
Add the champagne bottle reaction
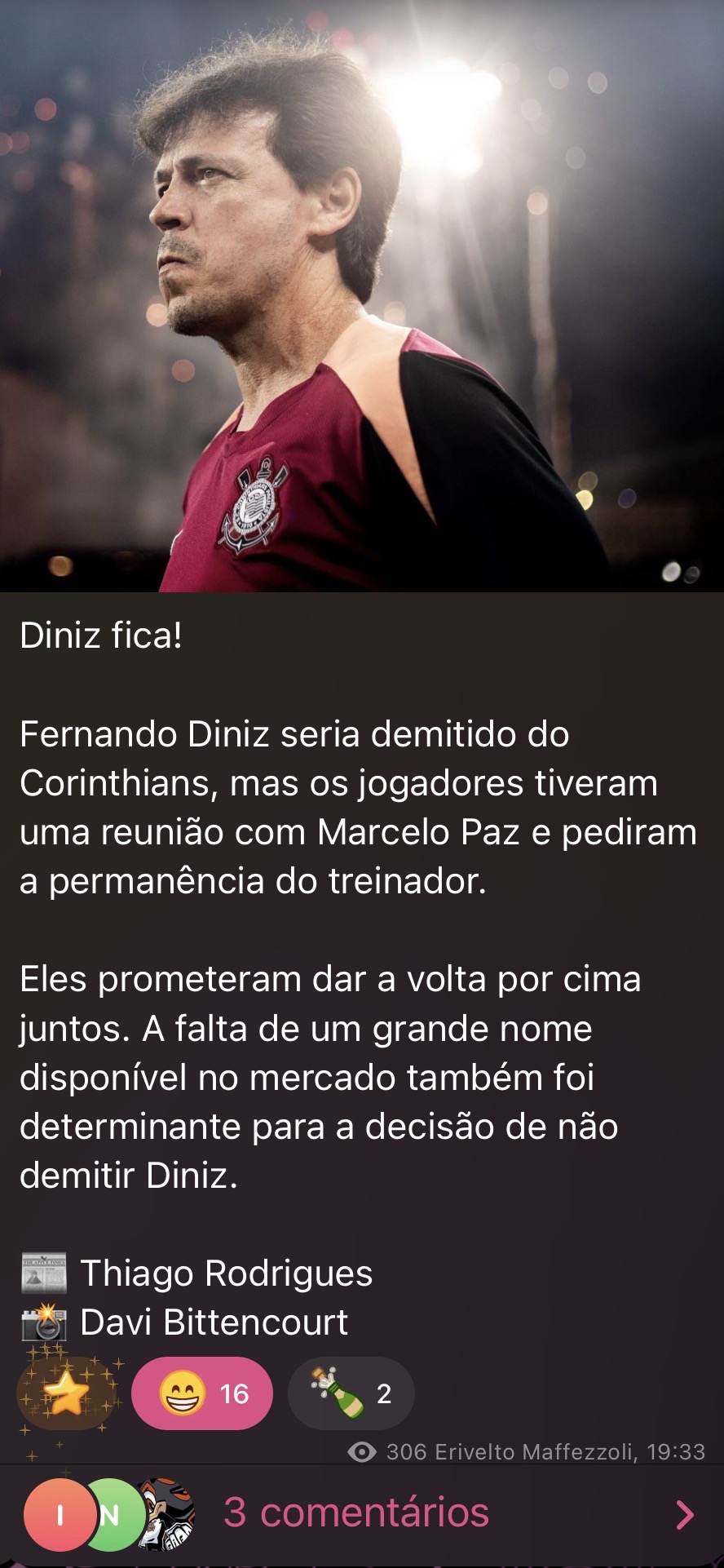(x=351, y=1393)
